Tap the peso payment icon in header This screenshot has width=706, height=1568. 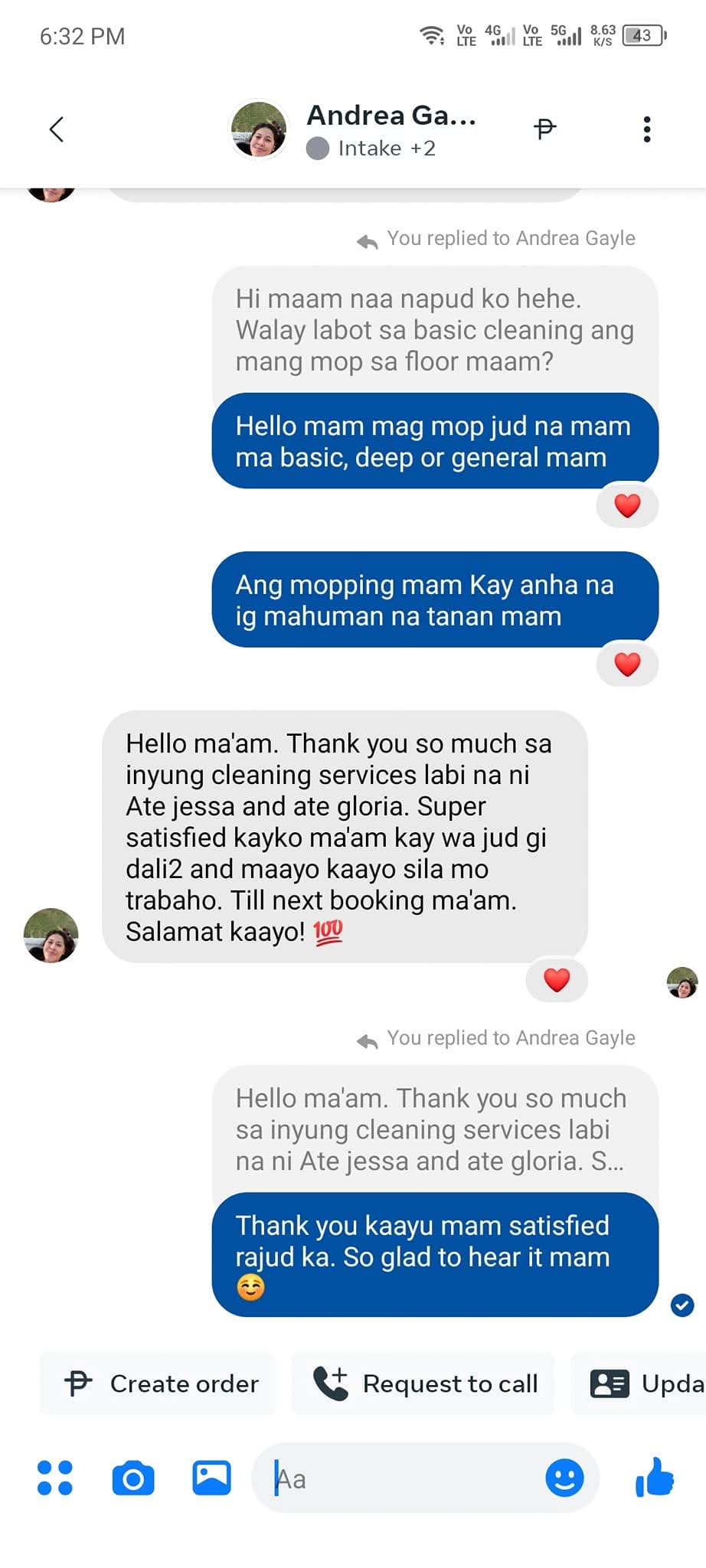(545, 129)
